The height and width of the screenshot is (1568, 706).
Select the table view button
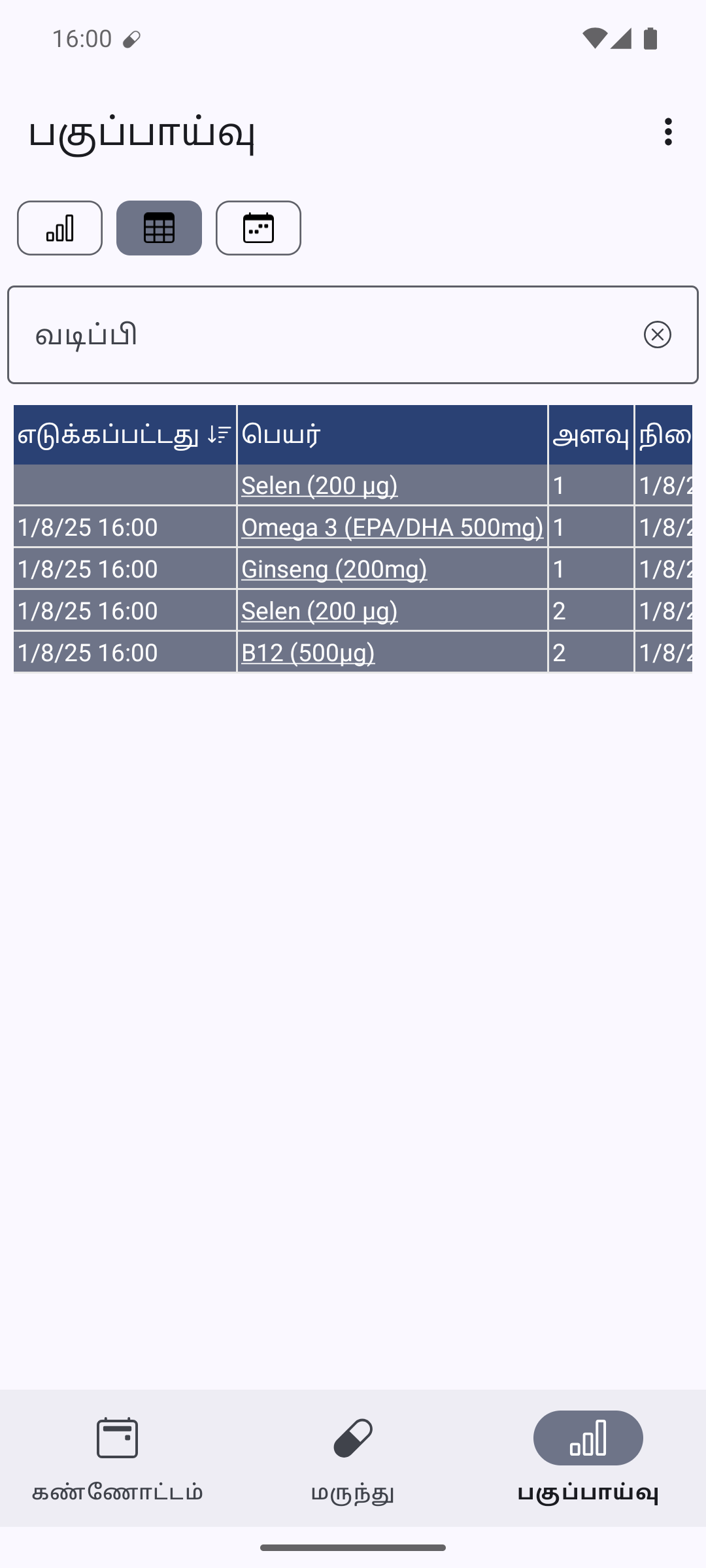[159, 228]
